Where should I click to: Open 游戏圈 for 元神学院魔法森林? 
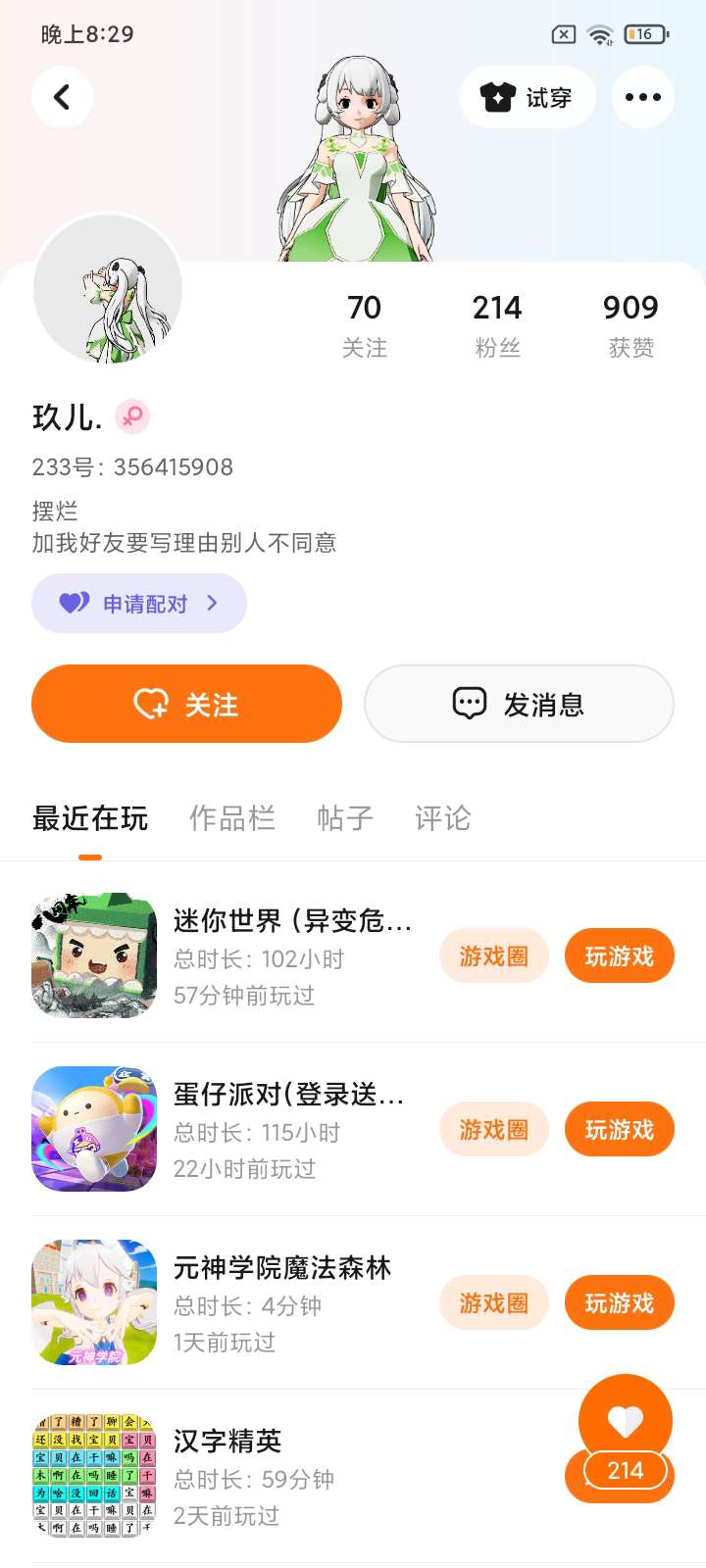(493, 1303)
